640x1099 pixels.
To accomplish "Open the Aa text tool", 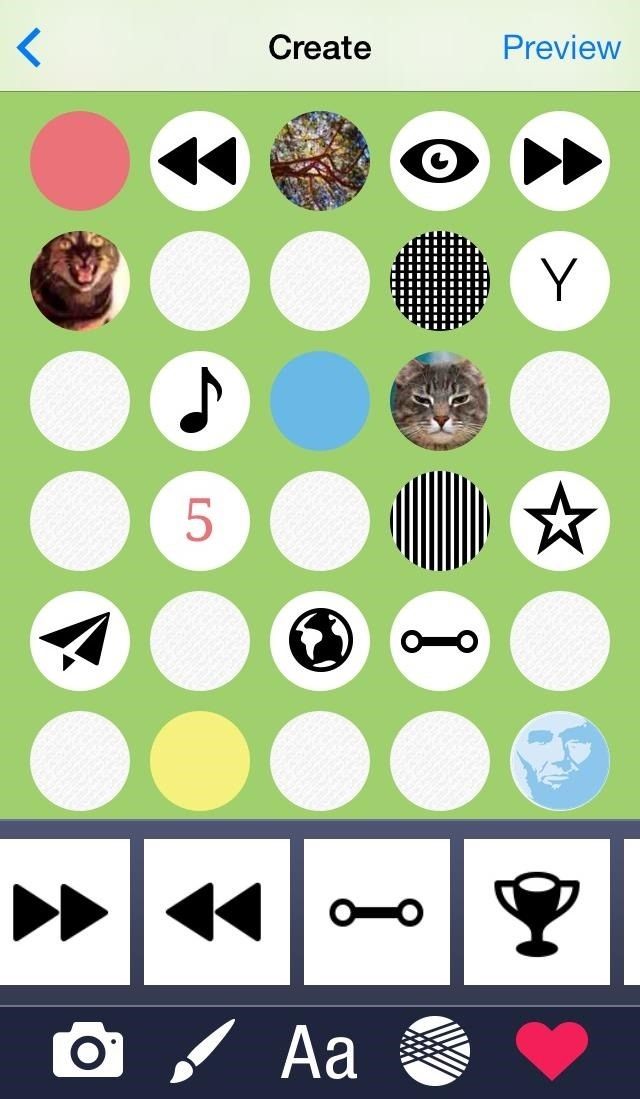I will 320,1053.
